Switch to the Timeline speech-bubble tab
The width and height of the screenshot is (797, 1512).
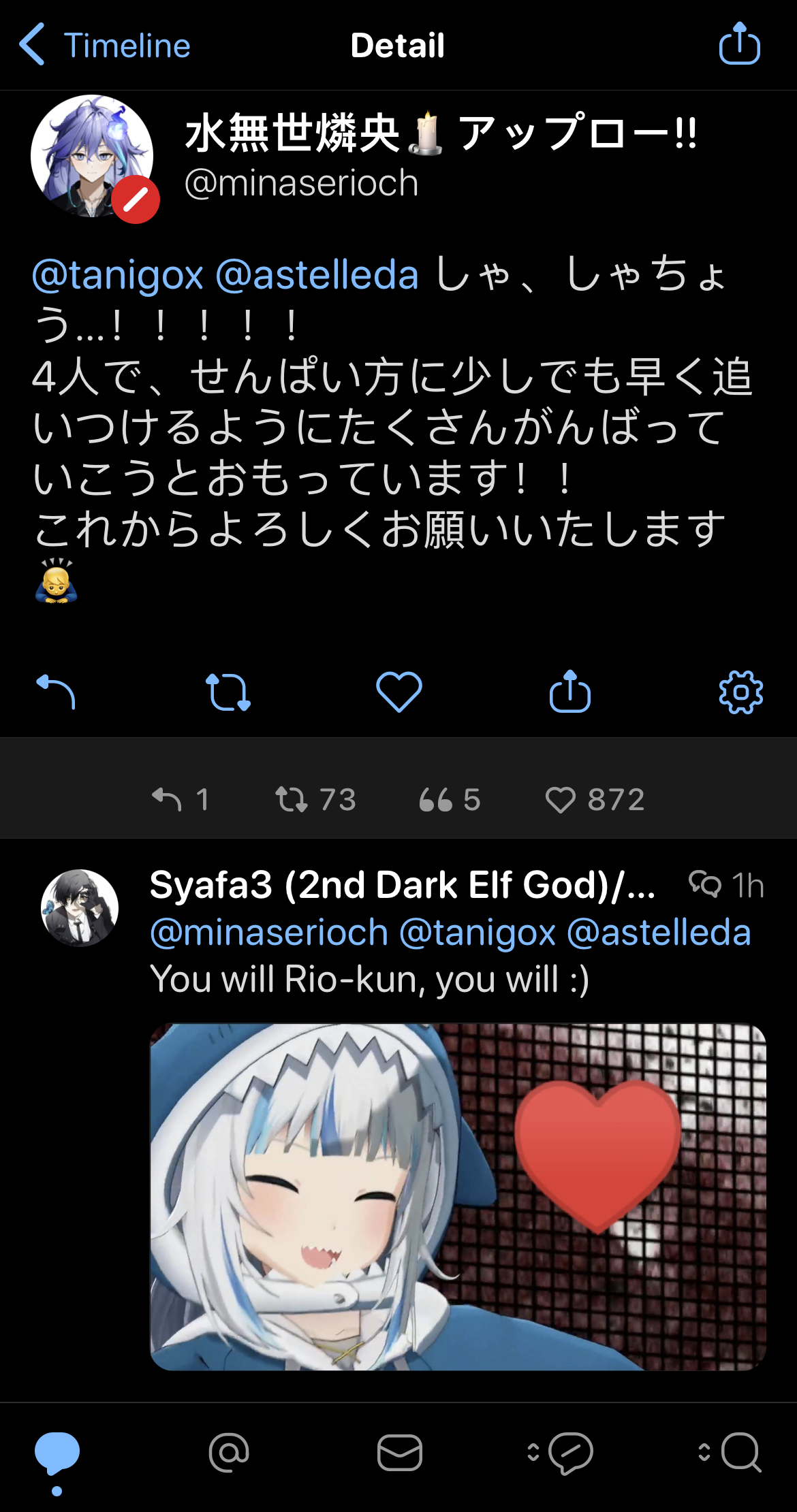(x=57, y=1453)
